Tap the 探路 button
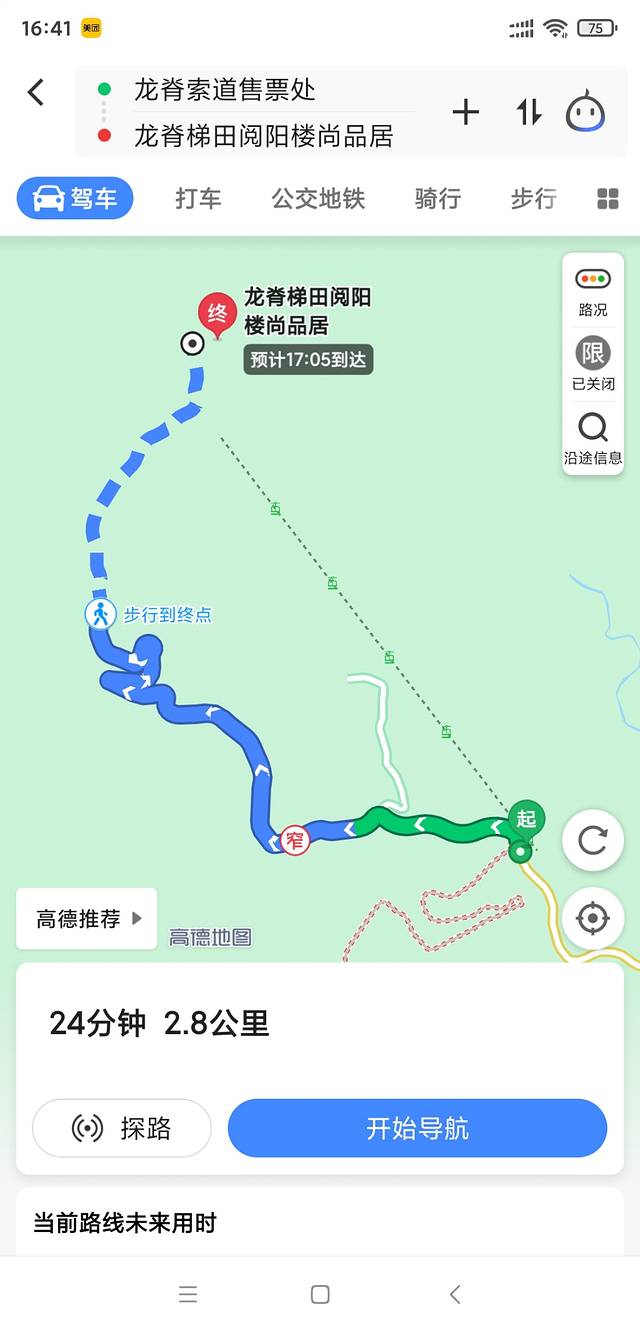 (x=122, y=1129)
